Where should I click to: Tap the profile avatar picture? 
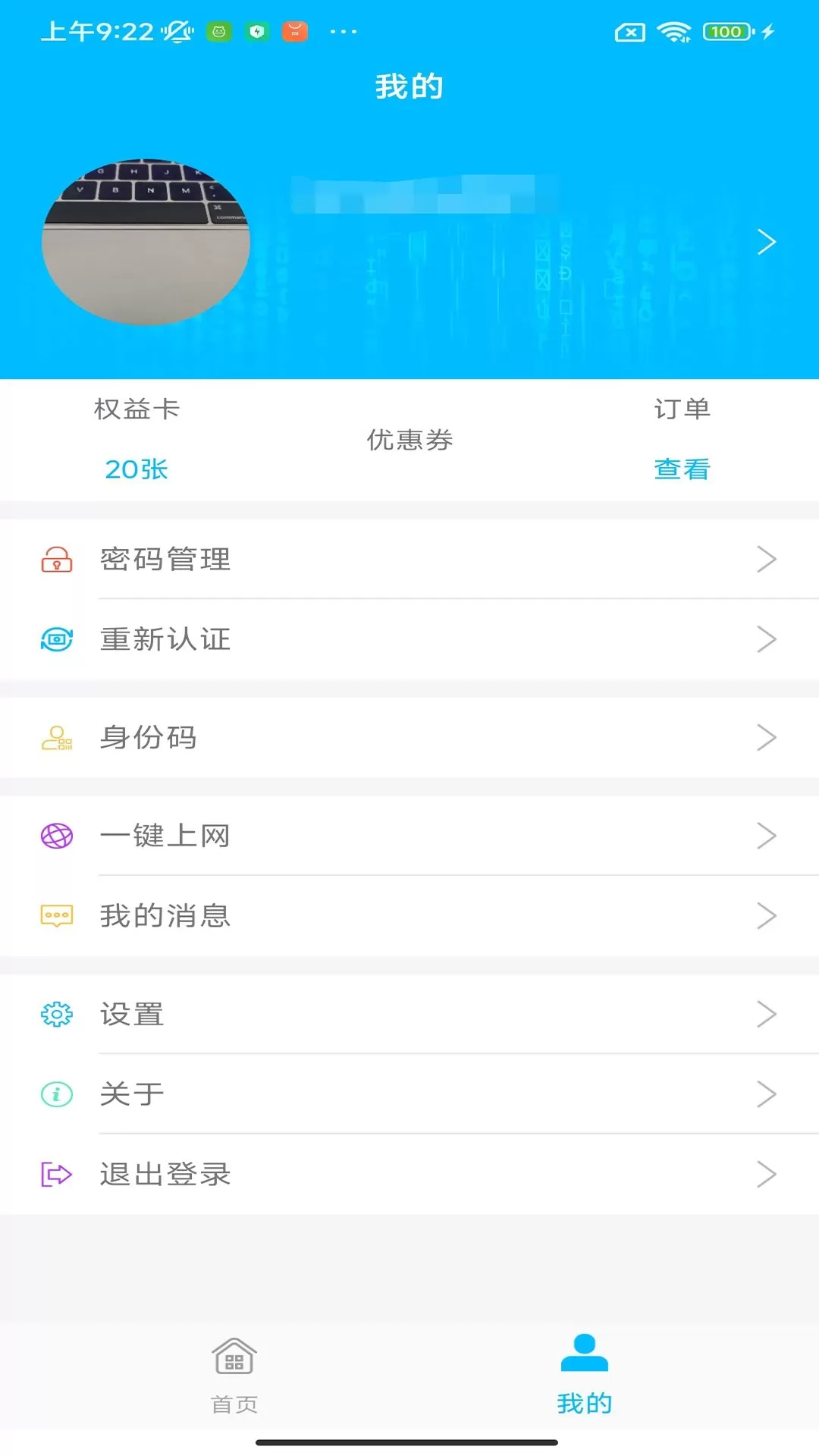[146, 242]
